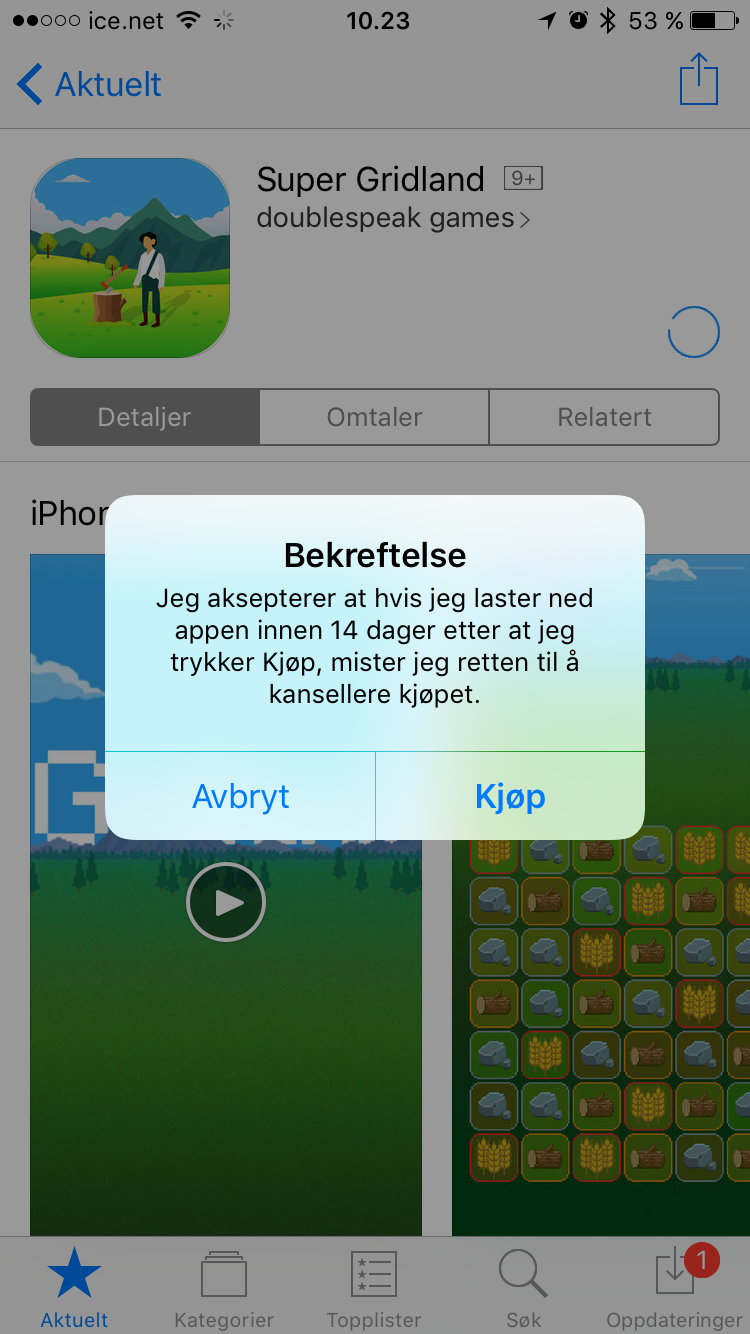The height and width of the screenshot is (1334, 750).
Task: Open the Oppdateringer tab
Action: pos(674,1289)
